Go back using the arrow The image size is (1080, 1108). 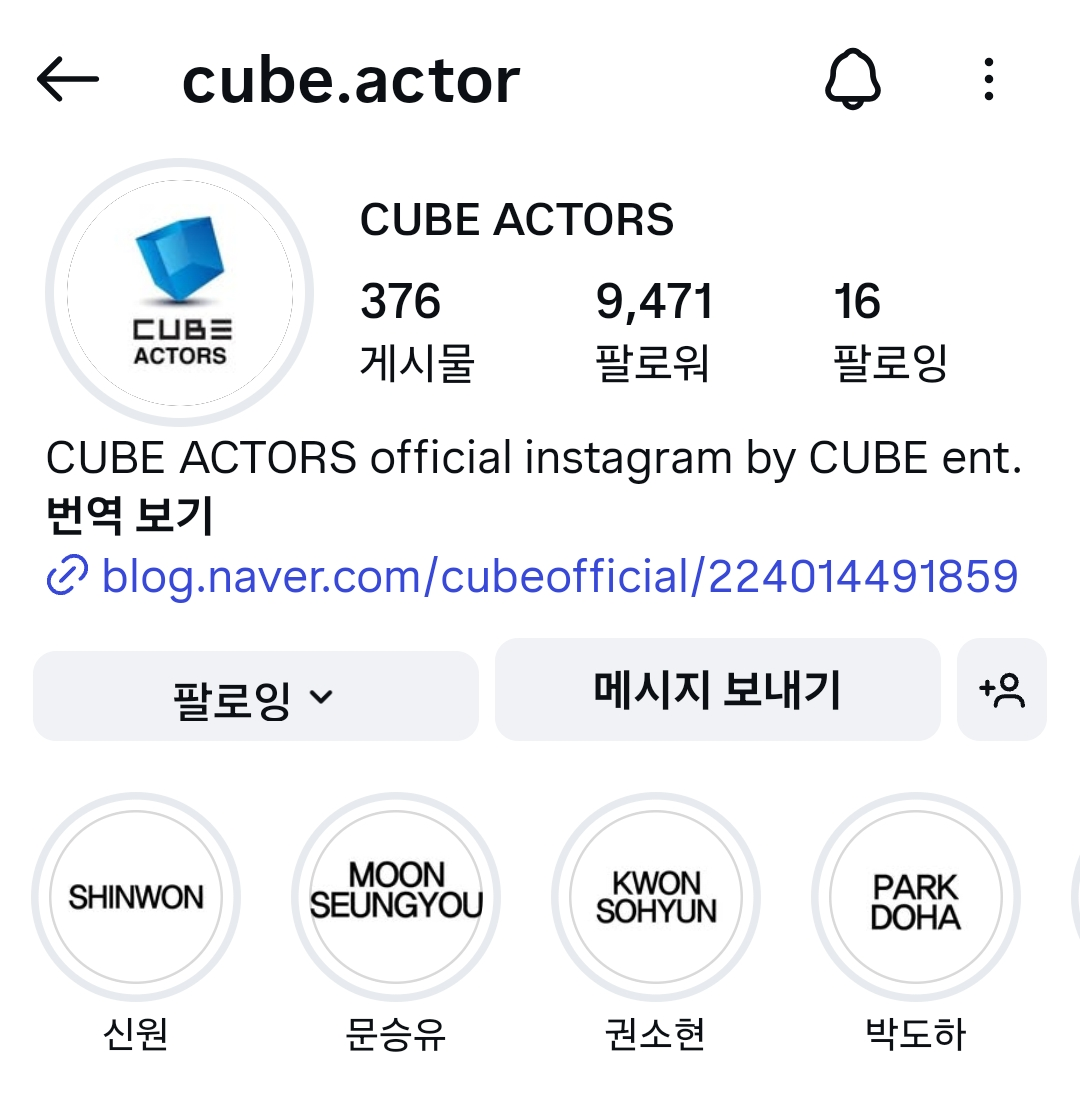tap(68, 80)
